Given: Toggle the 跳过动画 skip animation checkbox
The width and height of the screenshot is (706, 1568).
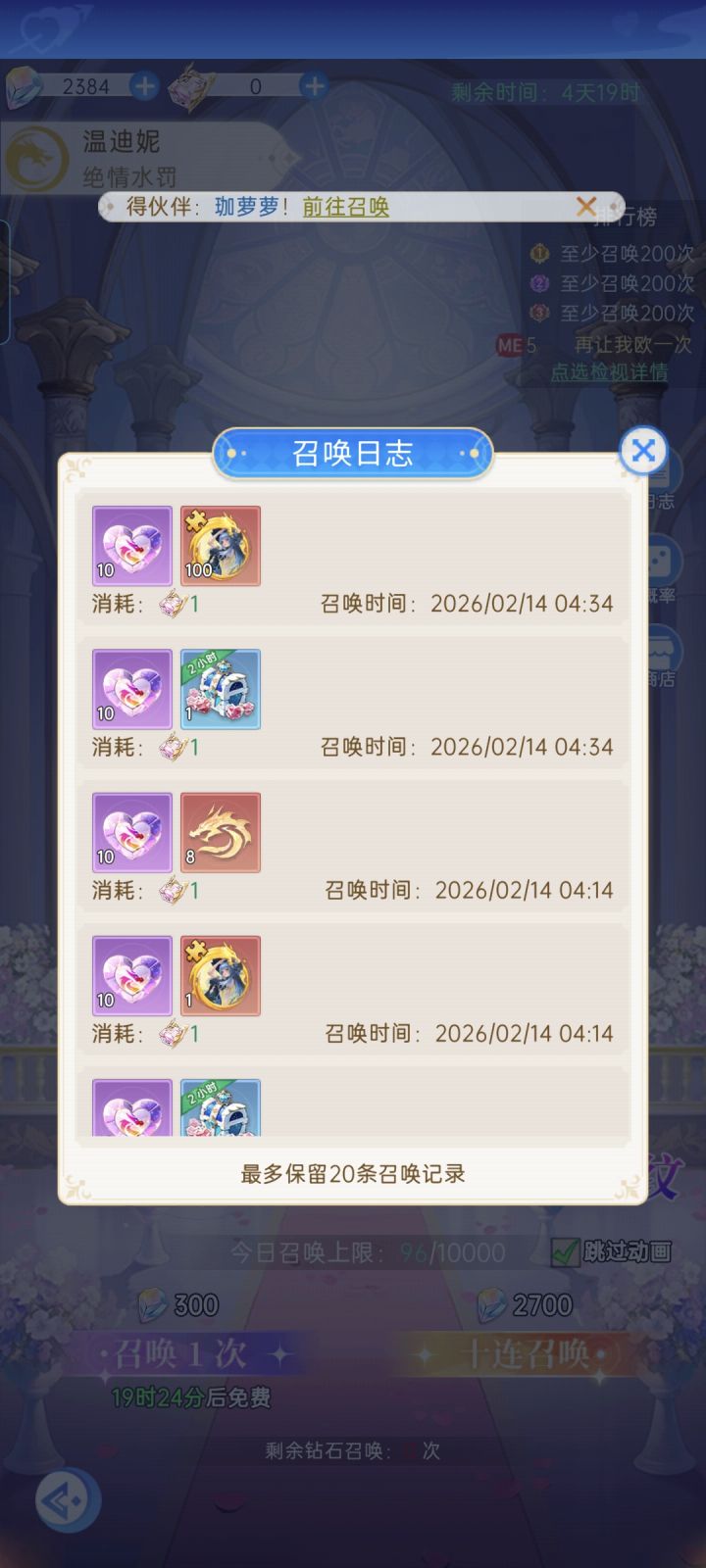Looking at the screenshot, I should (566, 1250).
